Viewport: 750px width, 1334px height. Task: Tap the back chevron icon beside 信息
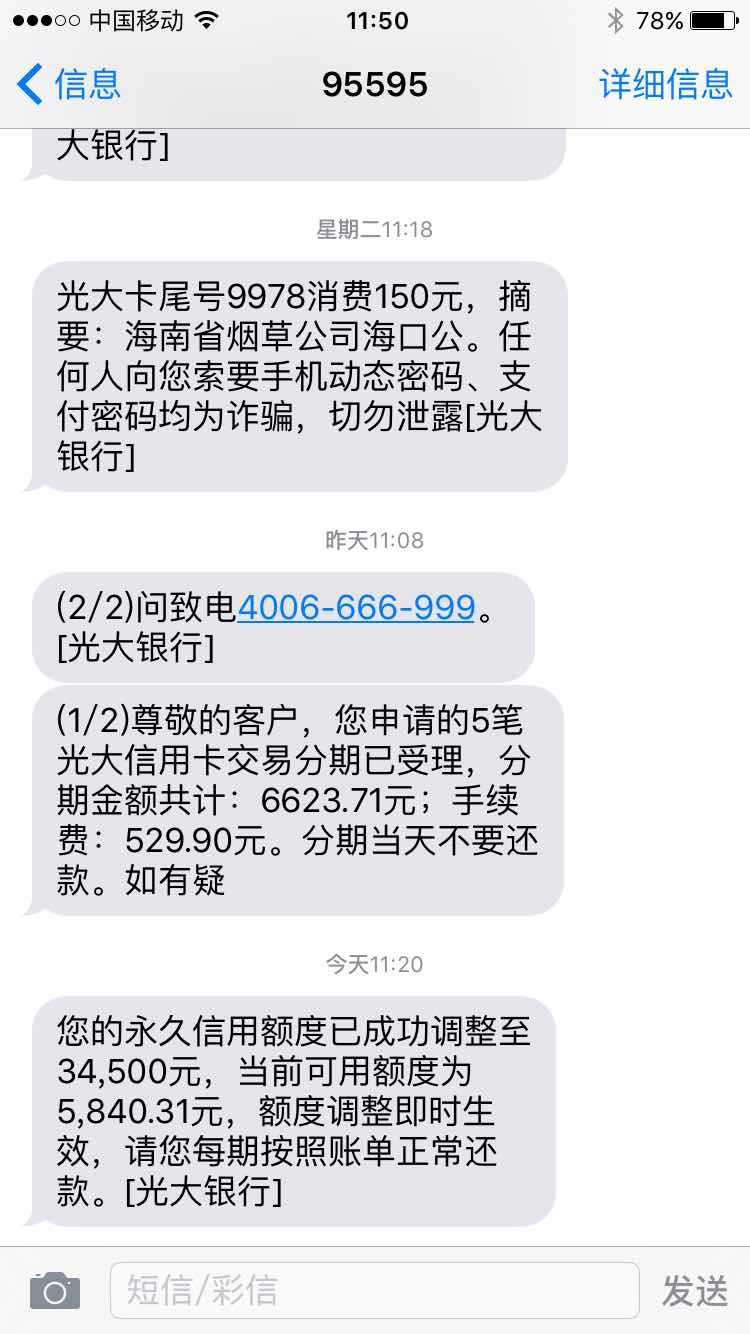[x=30, y=86]
